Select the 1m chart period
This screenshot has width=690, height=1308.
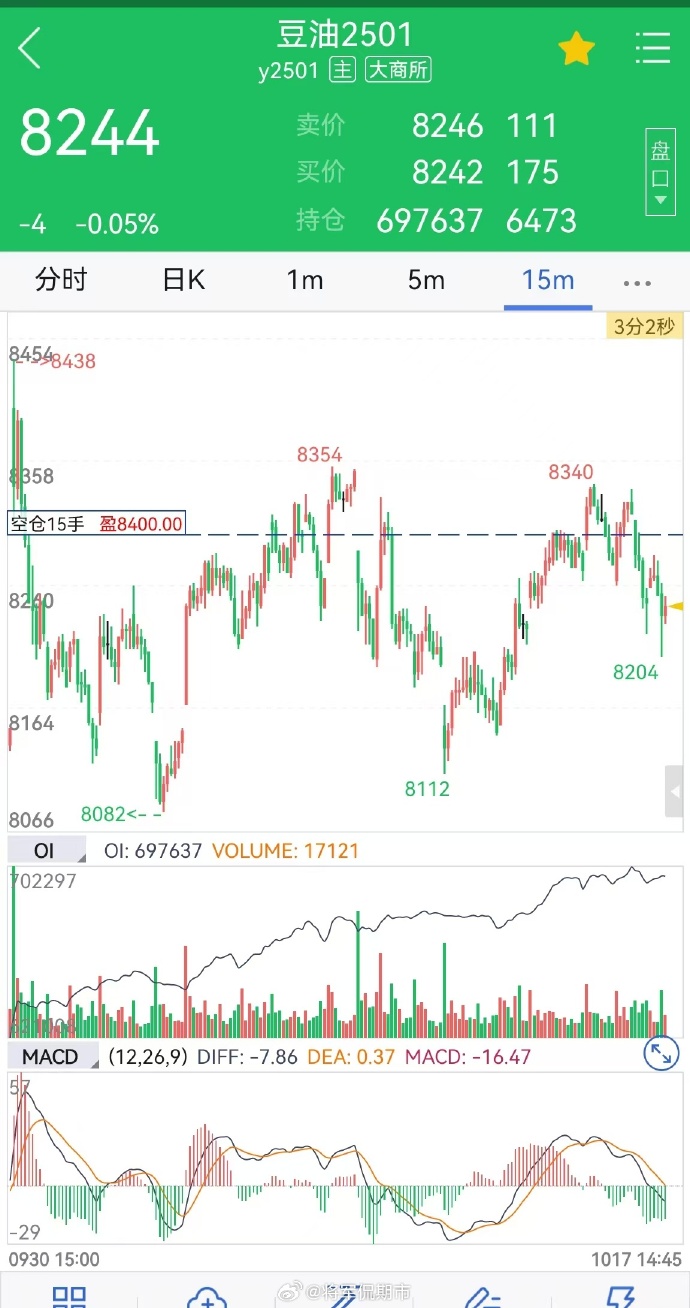tap(305, 280)
